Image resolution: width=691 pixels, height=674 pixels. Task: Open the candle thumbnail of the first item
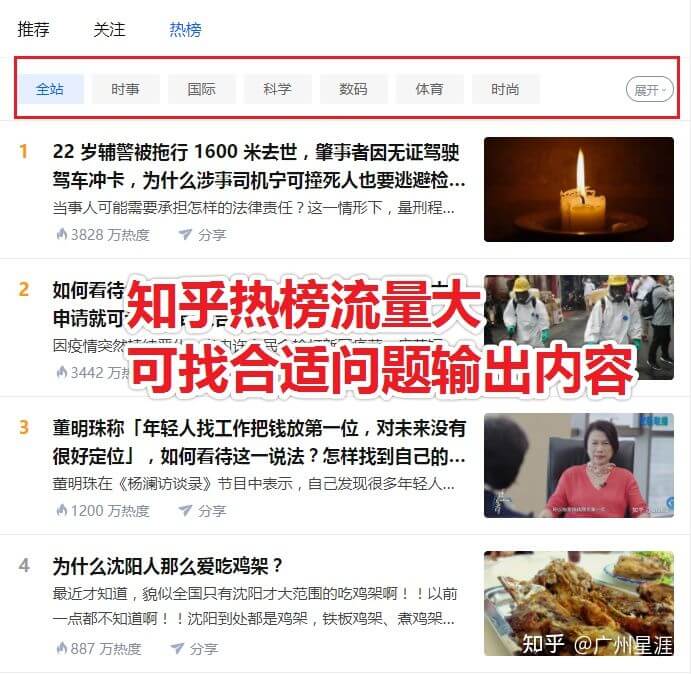point(578,189)
